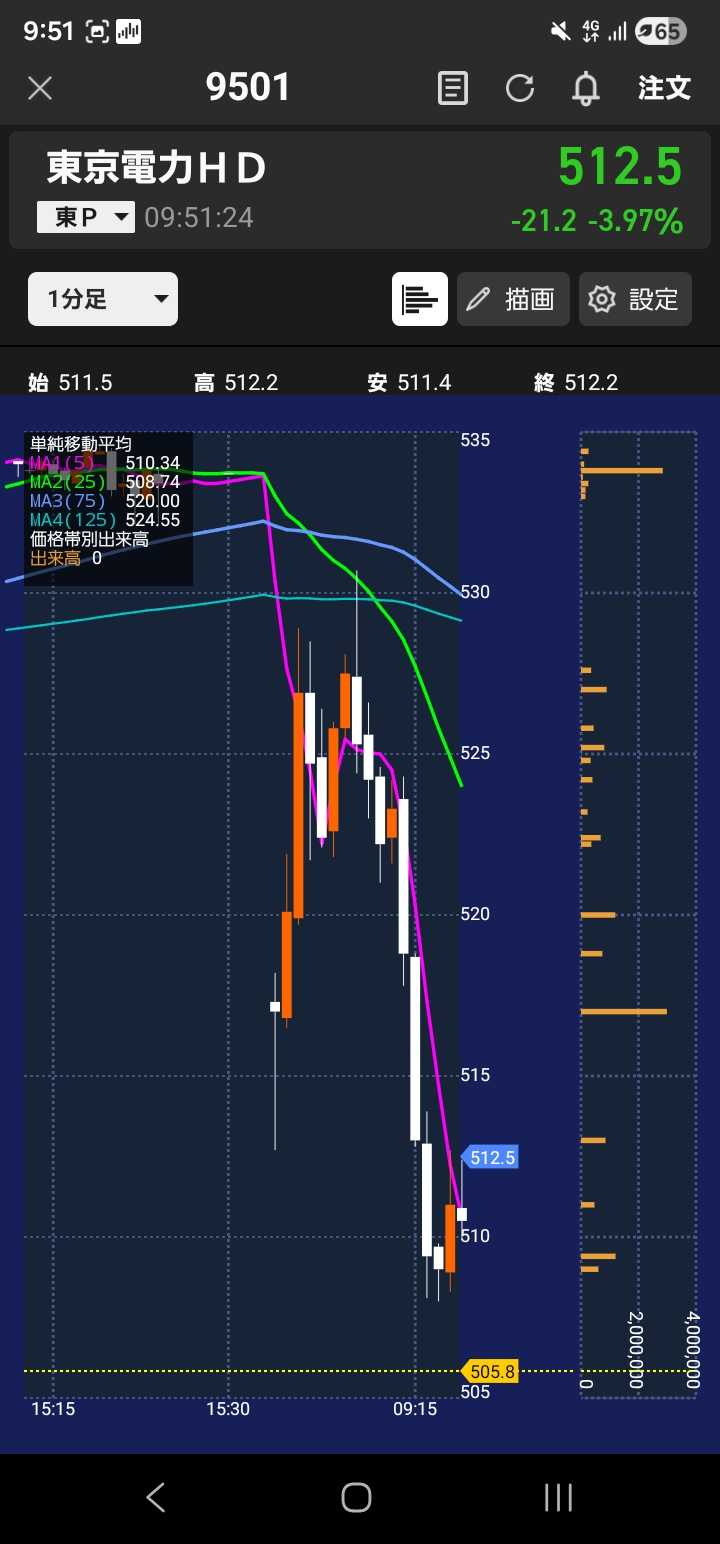Open the price alert bell
This screenshot has height=1544, width=720.
[x=586, y=88]
